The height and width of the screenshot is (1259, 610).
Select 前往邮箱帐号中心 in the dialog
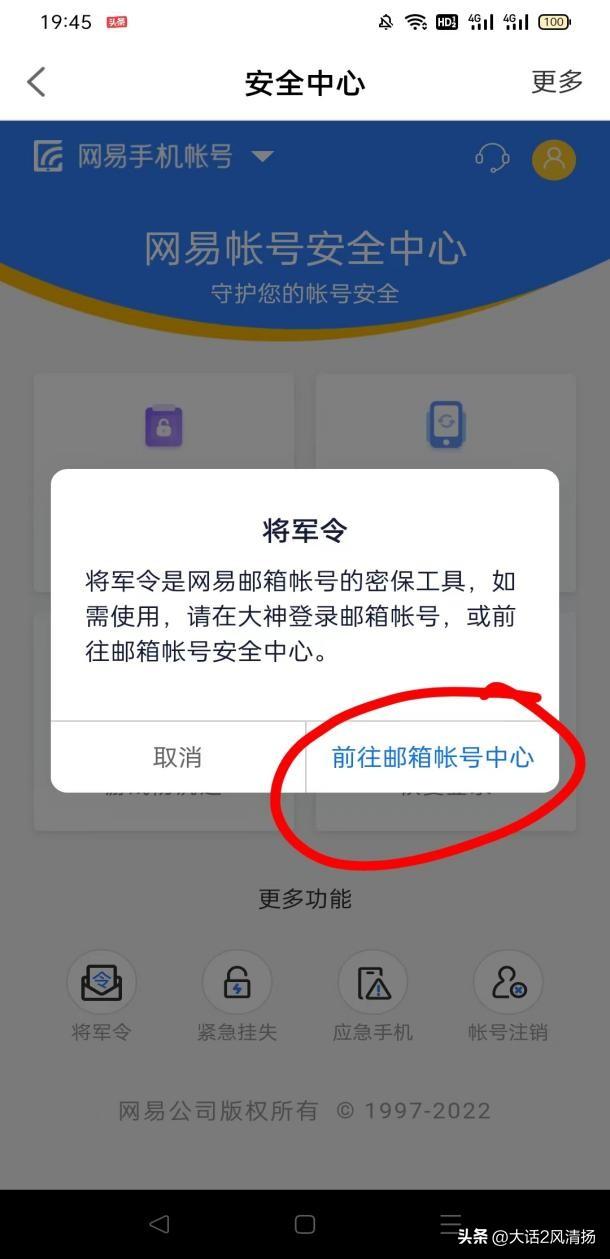point(432,757)
